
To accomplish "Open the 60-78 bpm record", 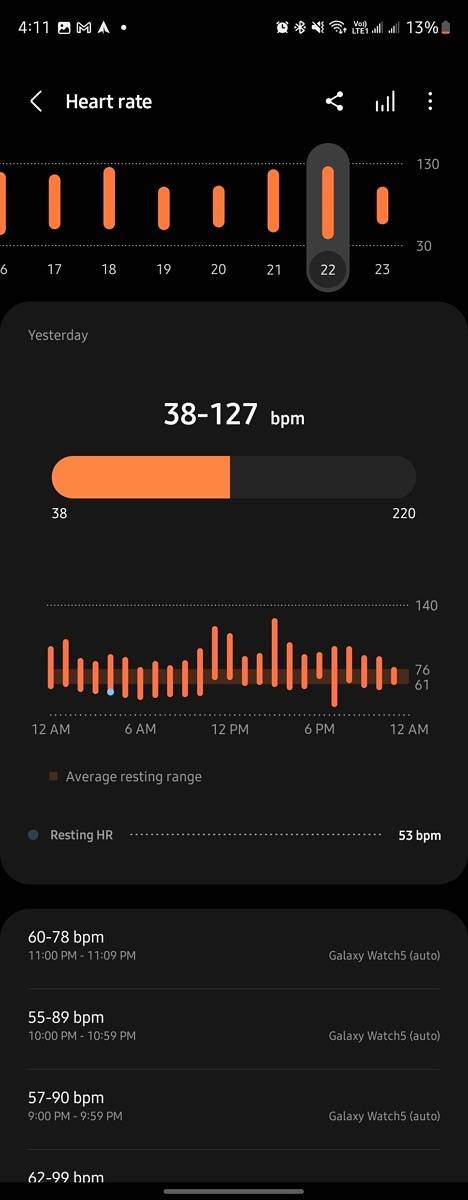I will click(x=234, y=945).
